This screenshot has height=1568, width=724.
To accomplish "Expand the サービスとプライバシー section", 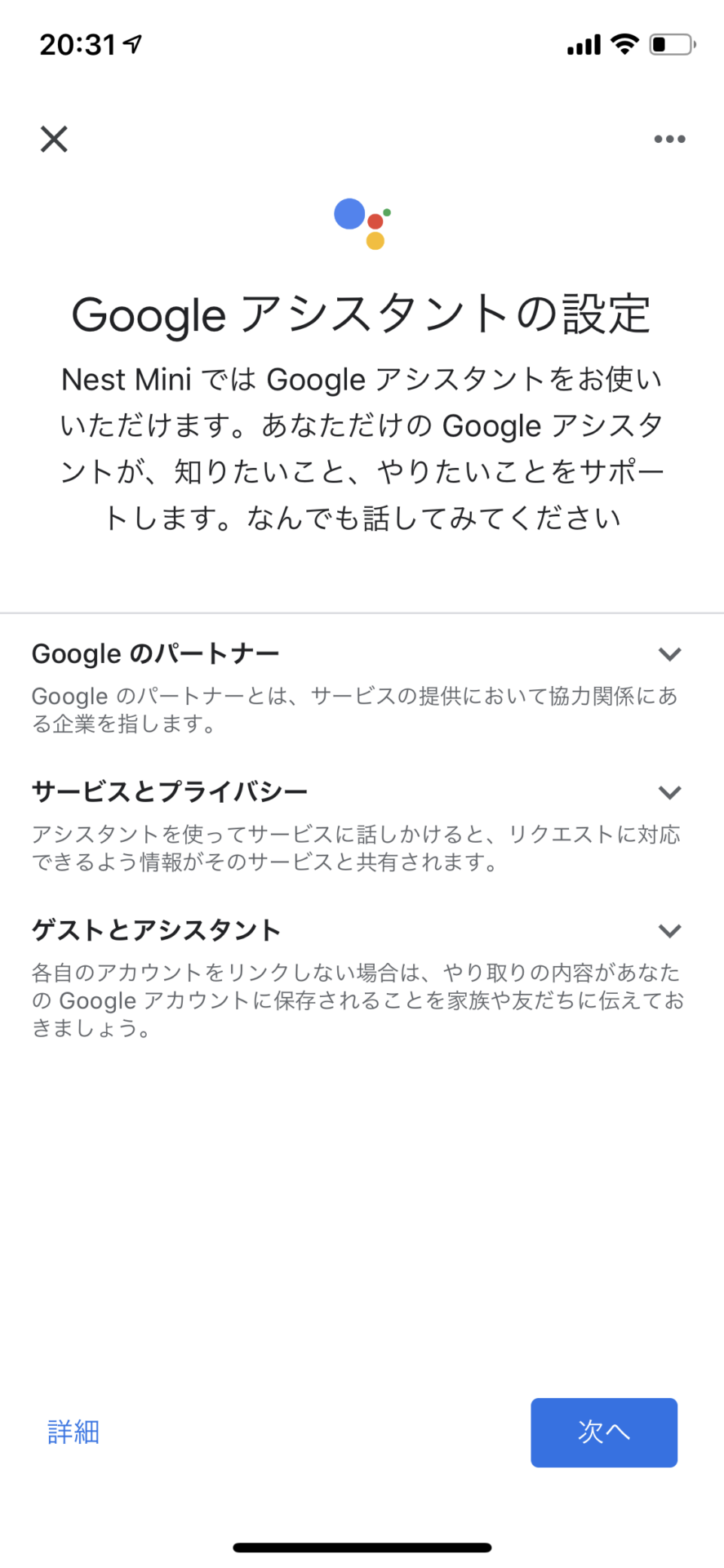I will 669,792.
